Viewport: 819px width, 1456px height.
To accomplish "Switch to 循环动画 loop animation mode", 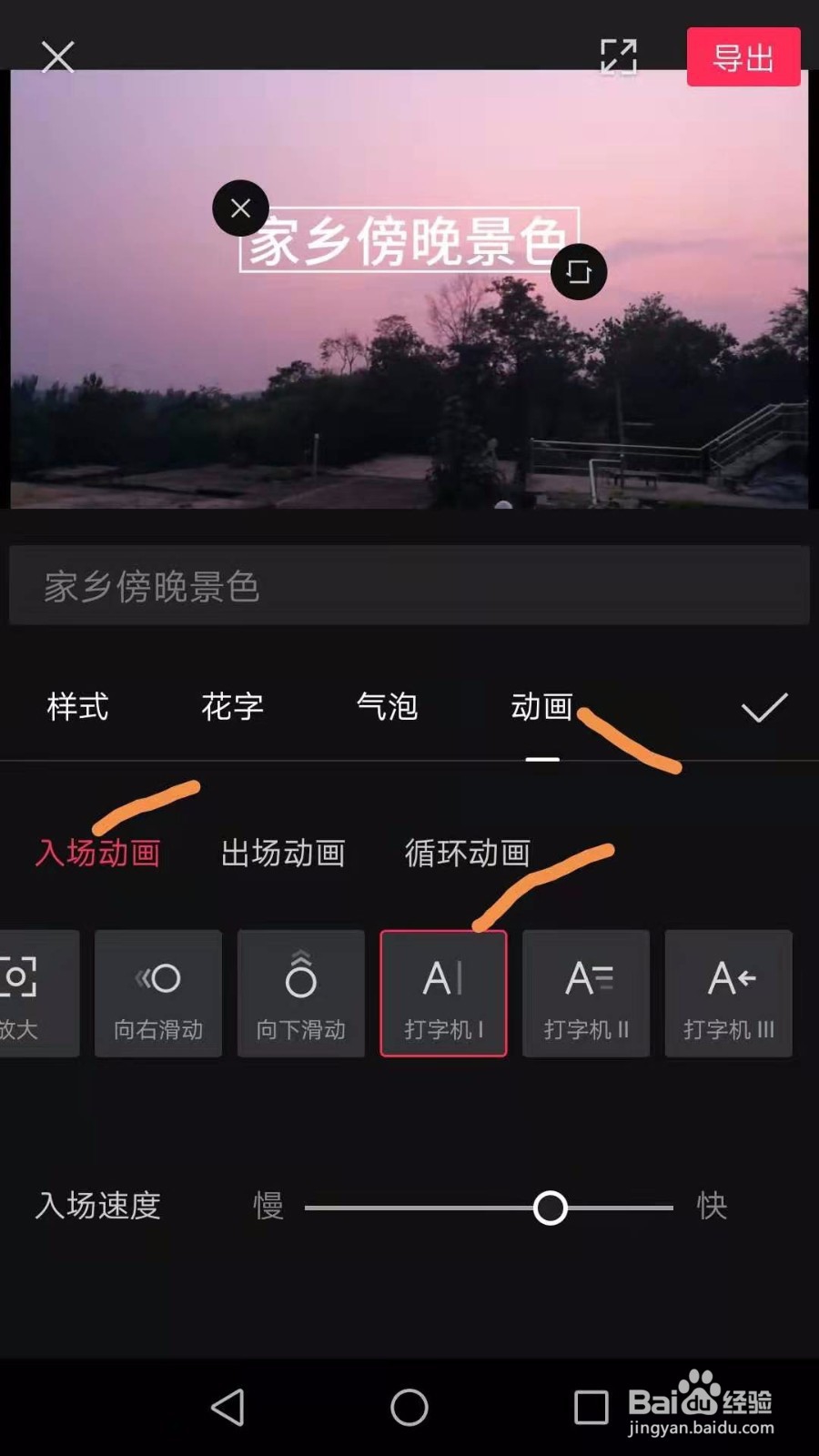I will point(466,854).
